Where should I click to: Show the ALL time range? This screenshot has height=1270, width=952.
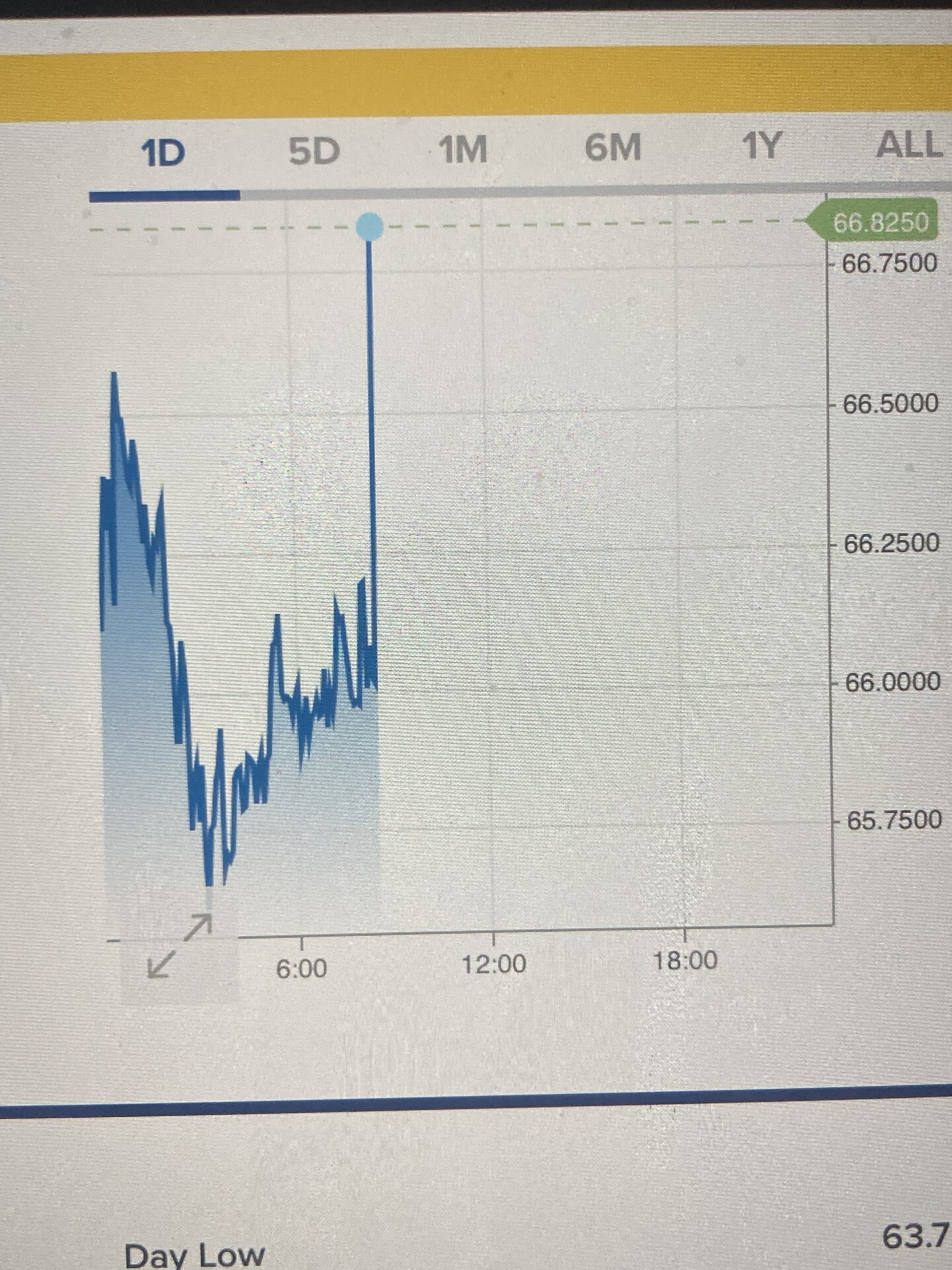(x=909, y=144)
